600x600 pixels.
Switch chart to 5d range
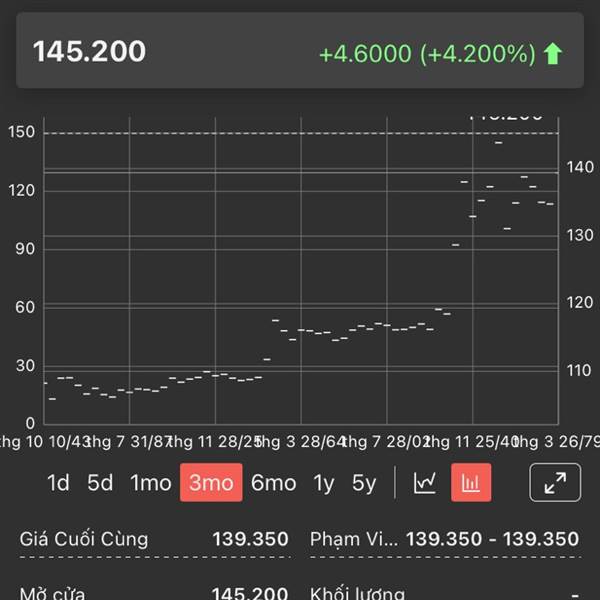click(100, 483)
